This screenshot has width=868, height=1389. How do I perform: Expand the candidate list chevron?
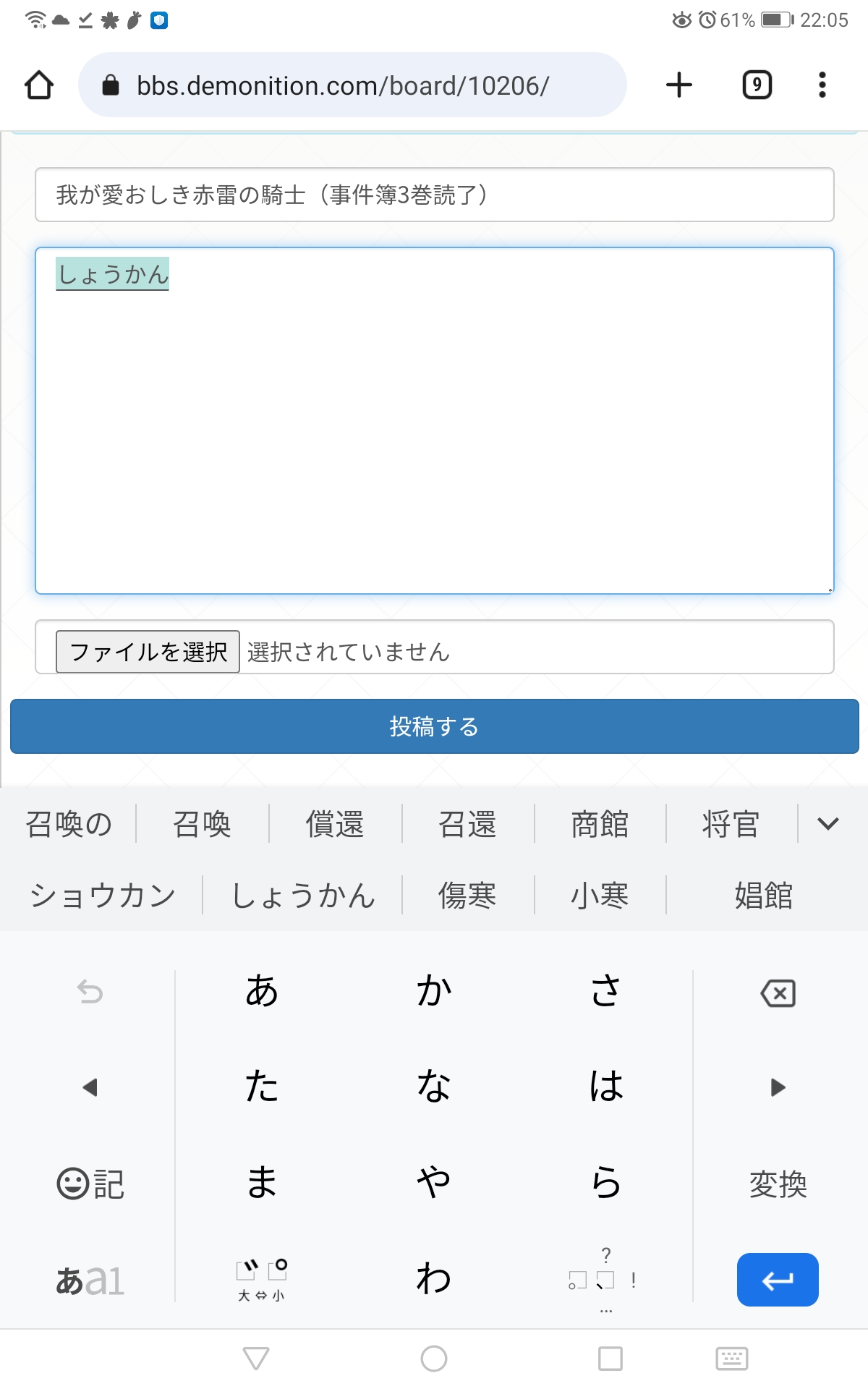click(x=828, y=824)
